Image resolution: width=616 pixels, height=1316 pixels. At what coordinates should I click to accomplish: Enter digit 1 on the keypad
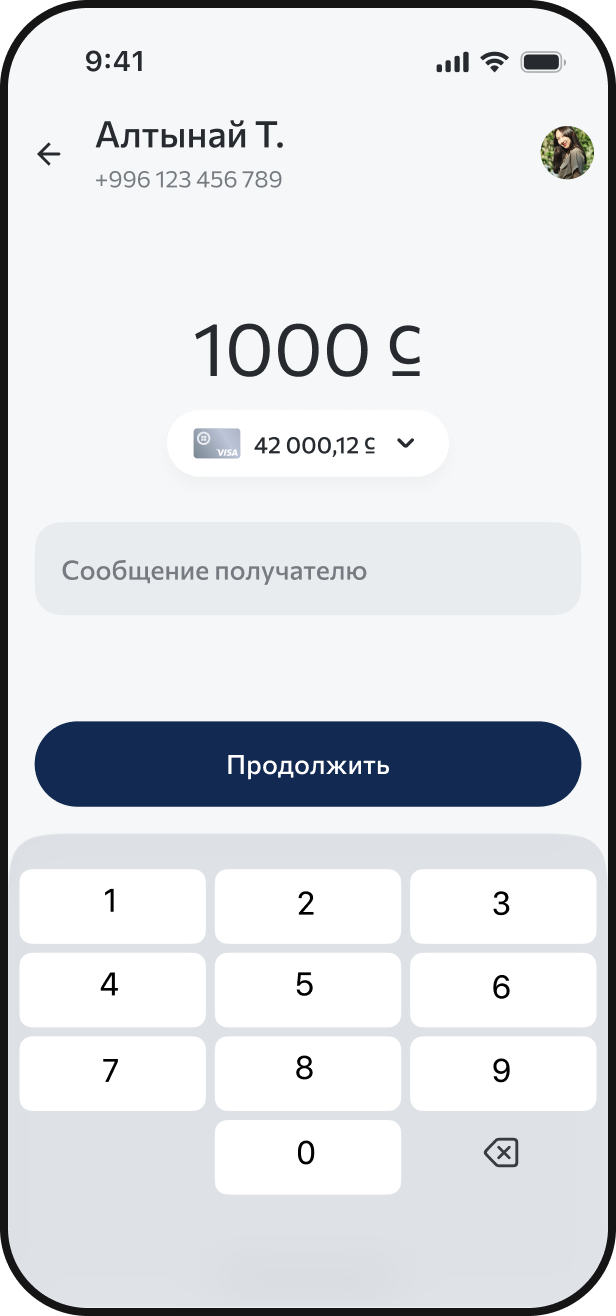coord(112,906)
